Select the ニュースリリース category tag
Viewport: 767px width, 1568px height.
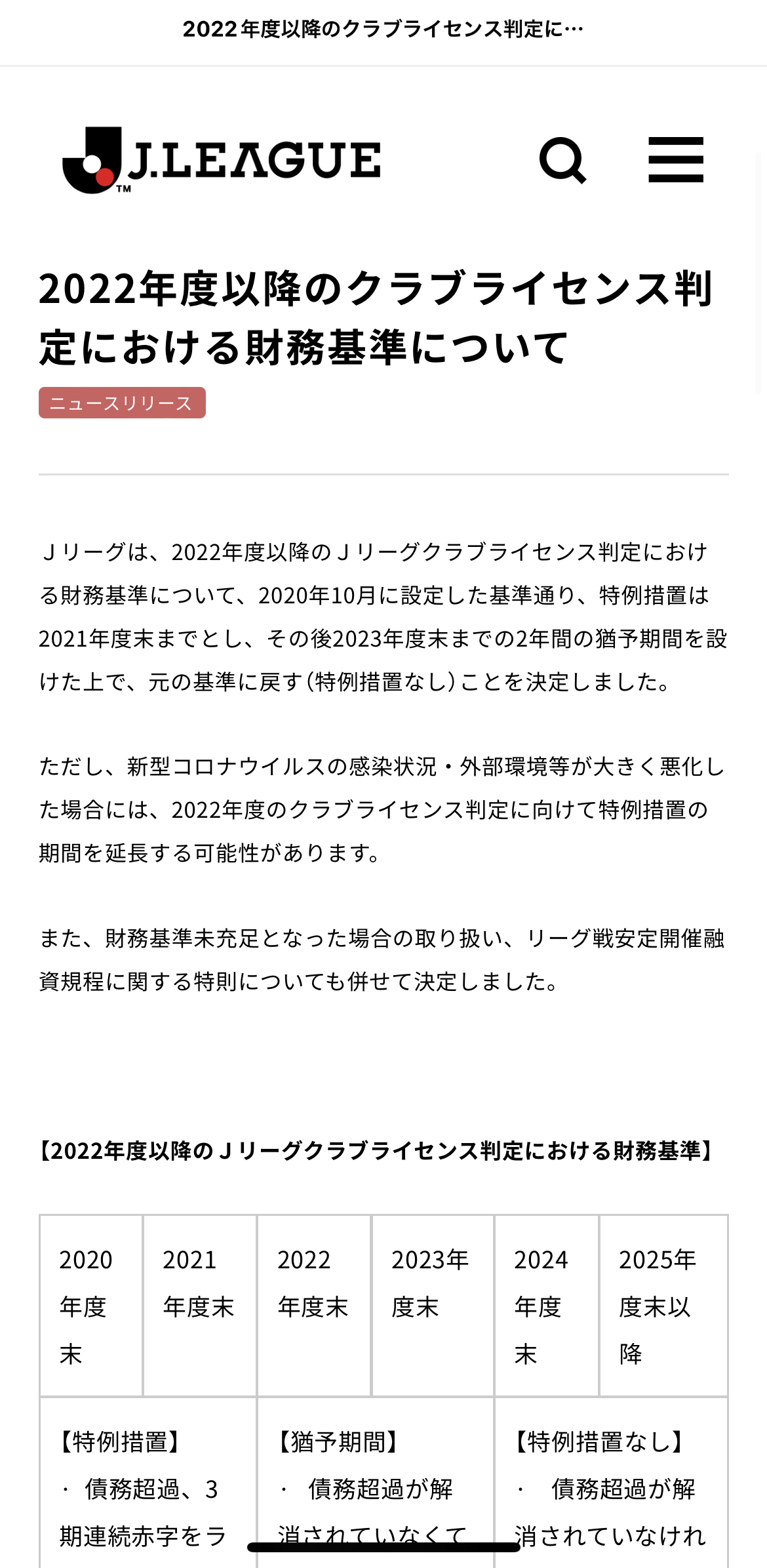pyautogui.click(x=122, y=403)
